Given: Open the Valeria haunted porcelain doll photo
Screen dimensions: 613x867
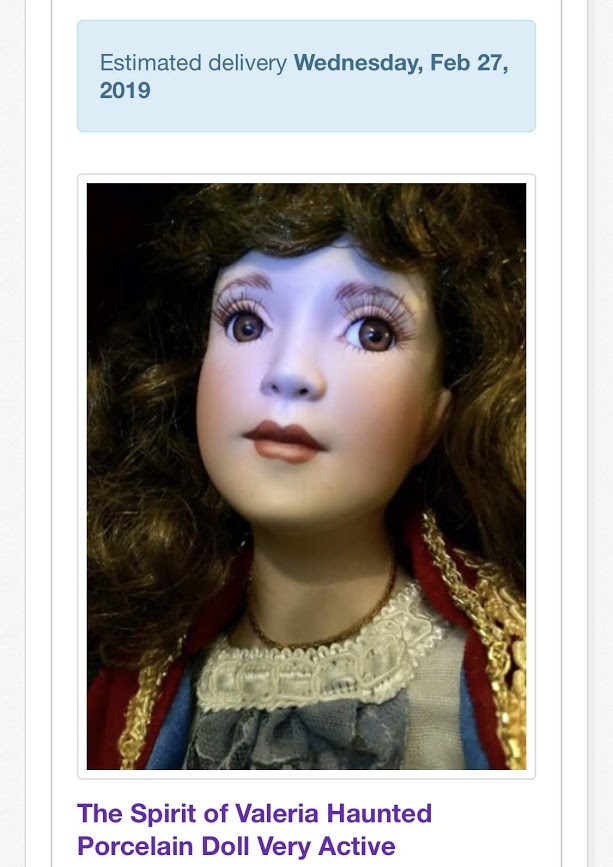Looking at the screenshot, I should tap(306, 476).
